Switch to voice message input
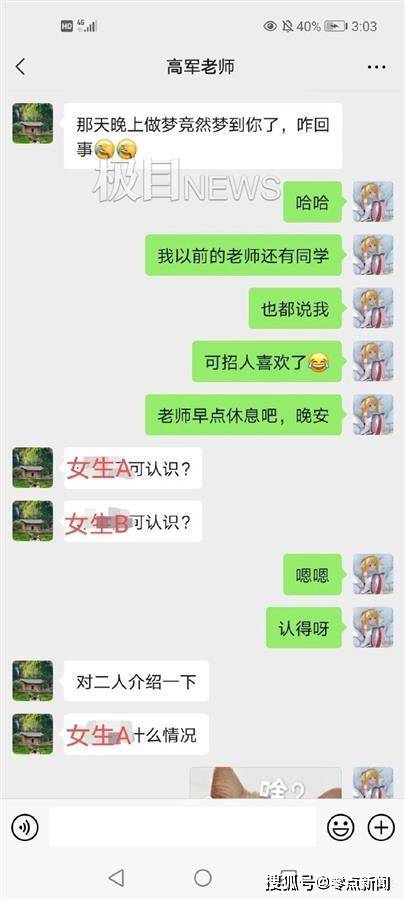 (25, 827)
